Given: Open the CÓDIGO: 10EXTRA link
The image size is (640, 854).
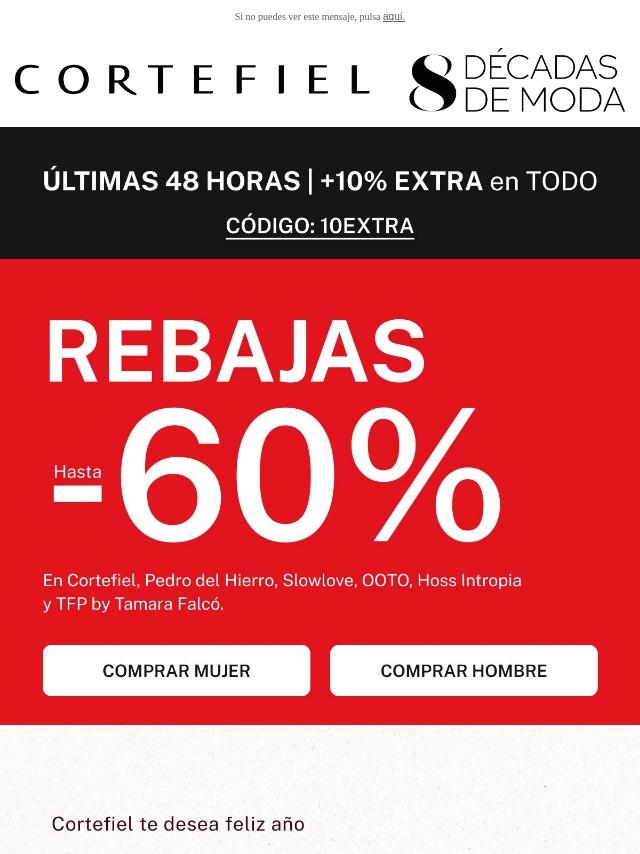Looking at the screenshot, I should pyautogui.click(x=320, y=226).
